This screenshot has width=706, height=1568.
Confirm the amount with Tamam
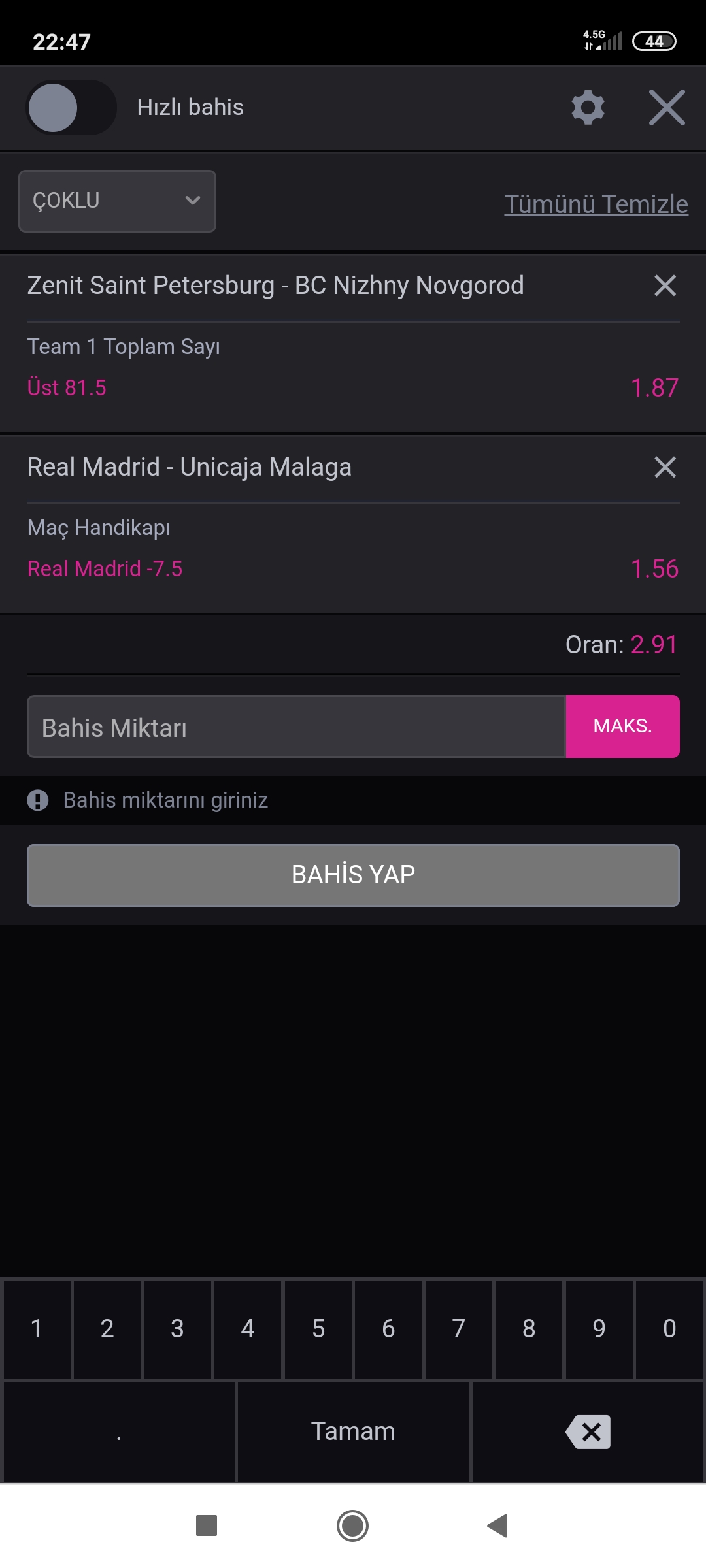pyautogui.click(x=353, y=1431)
